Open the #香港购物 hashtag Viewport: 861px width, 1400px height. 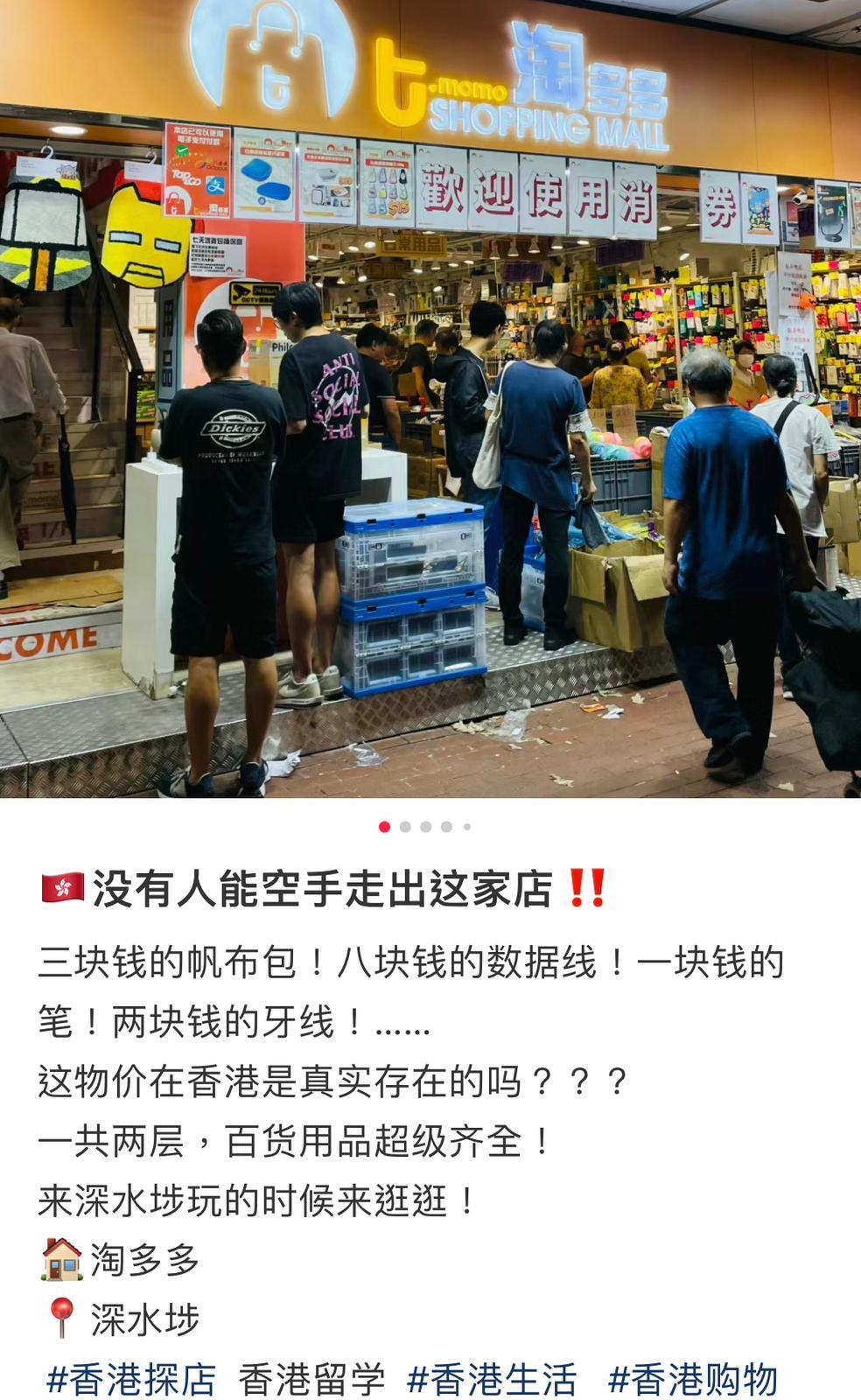pyautogui.click(x=693, y=1380)
